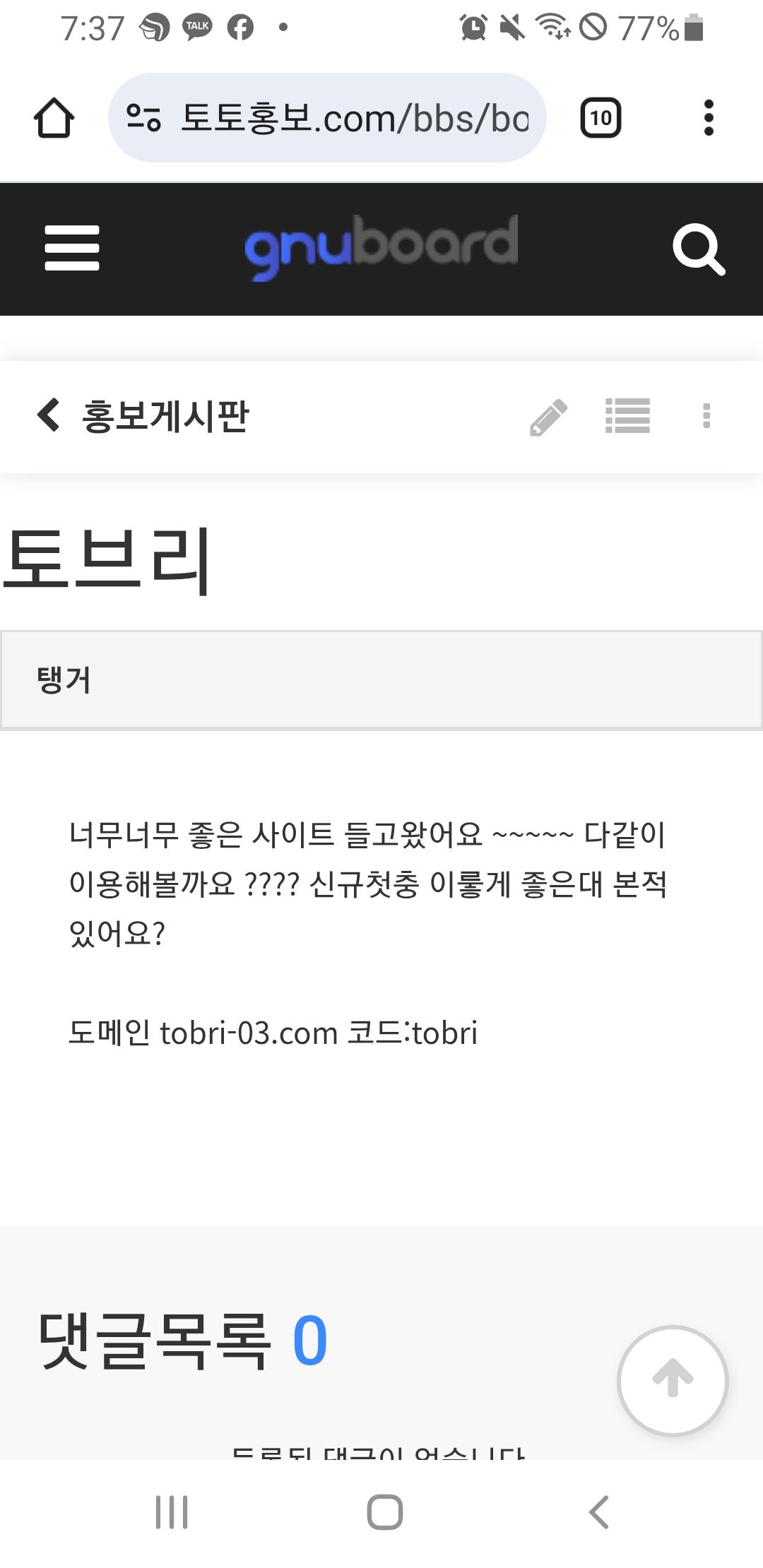The width and height of the screenshot is (763, 1568).
Task: Tap the pencil write-post icon
Action: [548, 417]
